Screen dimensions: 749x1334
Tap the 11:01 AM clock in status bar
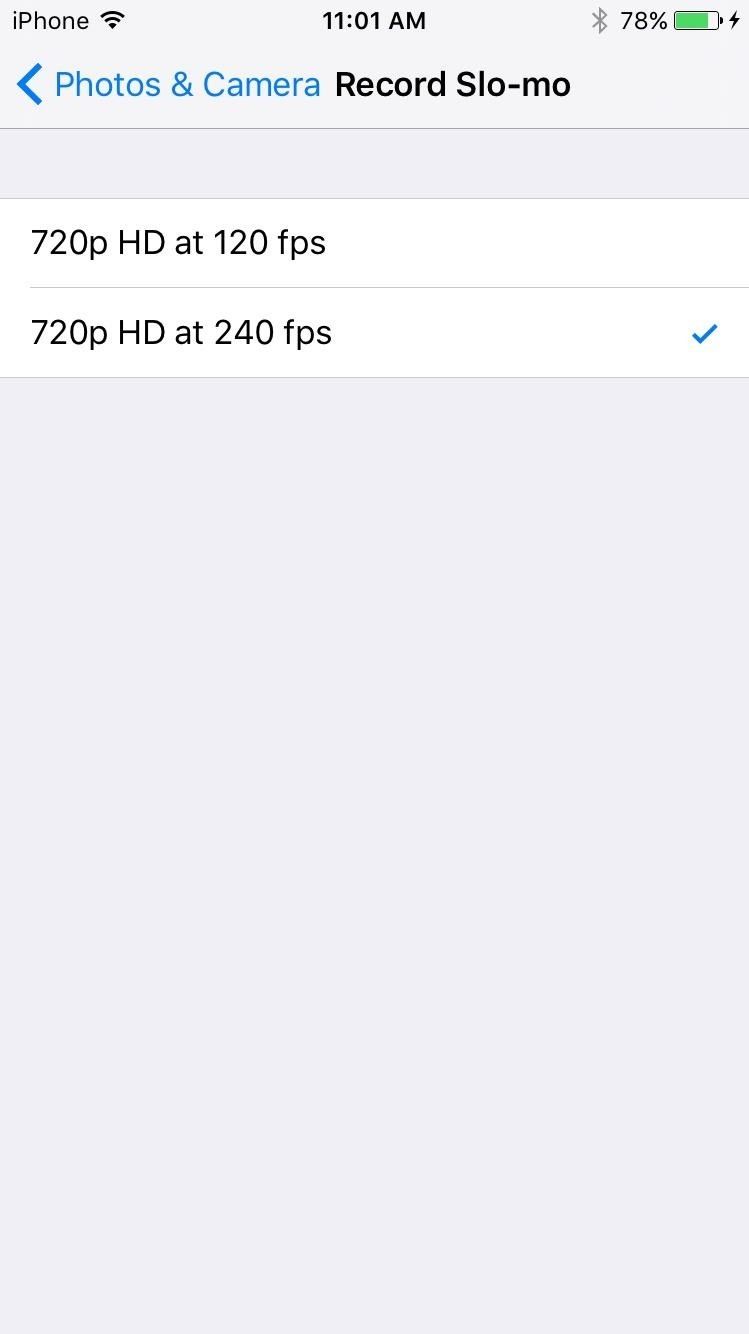point(374,19)
